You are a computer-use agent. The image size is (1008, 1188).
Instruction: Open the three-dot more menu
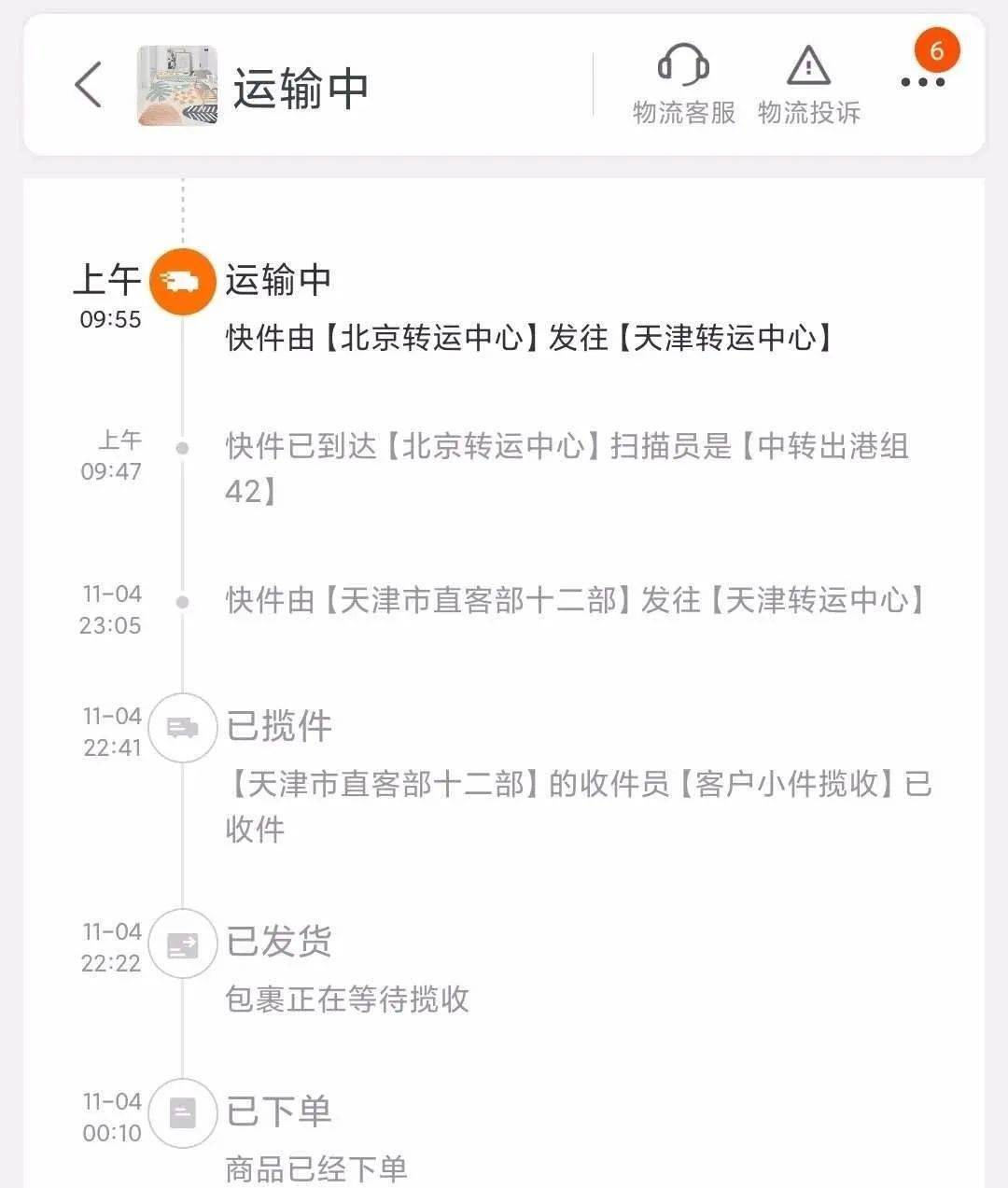[922, 82]
